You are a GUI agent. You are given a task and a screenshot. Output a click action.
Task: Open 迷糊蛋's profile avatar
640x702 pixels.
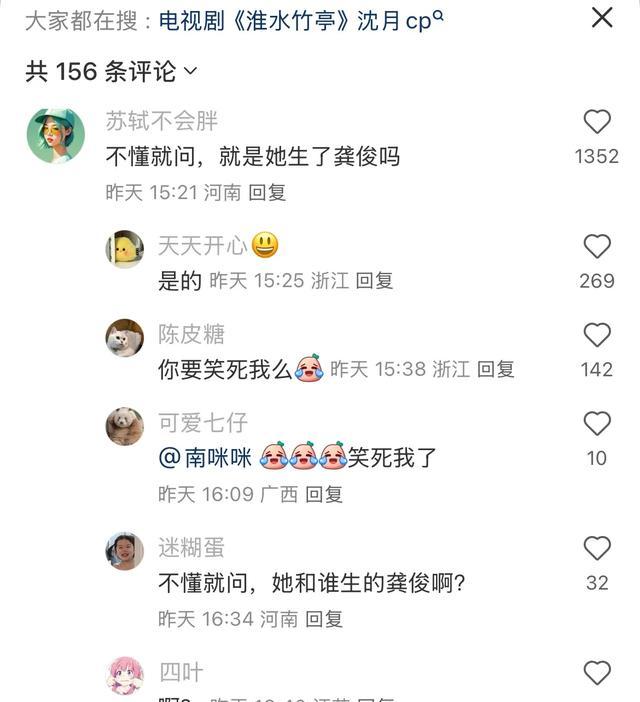click(125, 551)
